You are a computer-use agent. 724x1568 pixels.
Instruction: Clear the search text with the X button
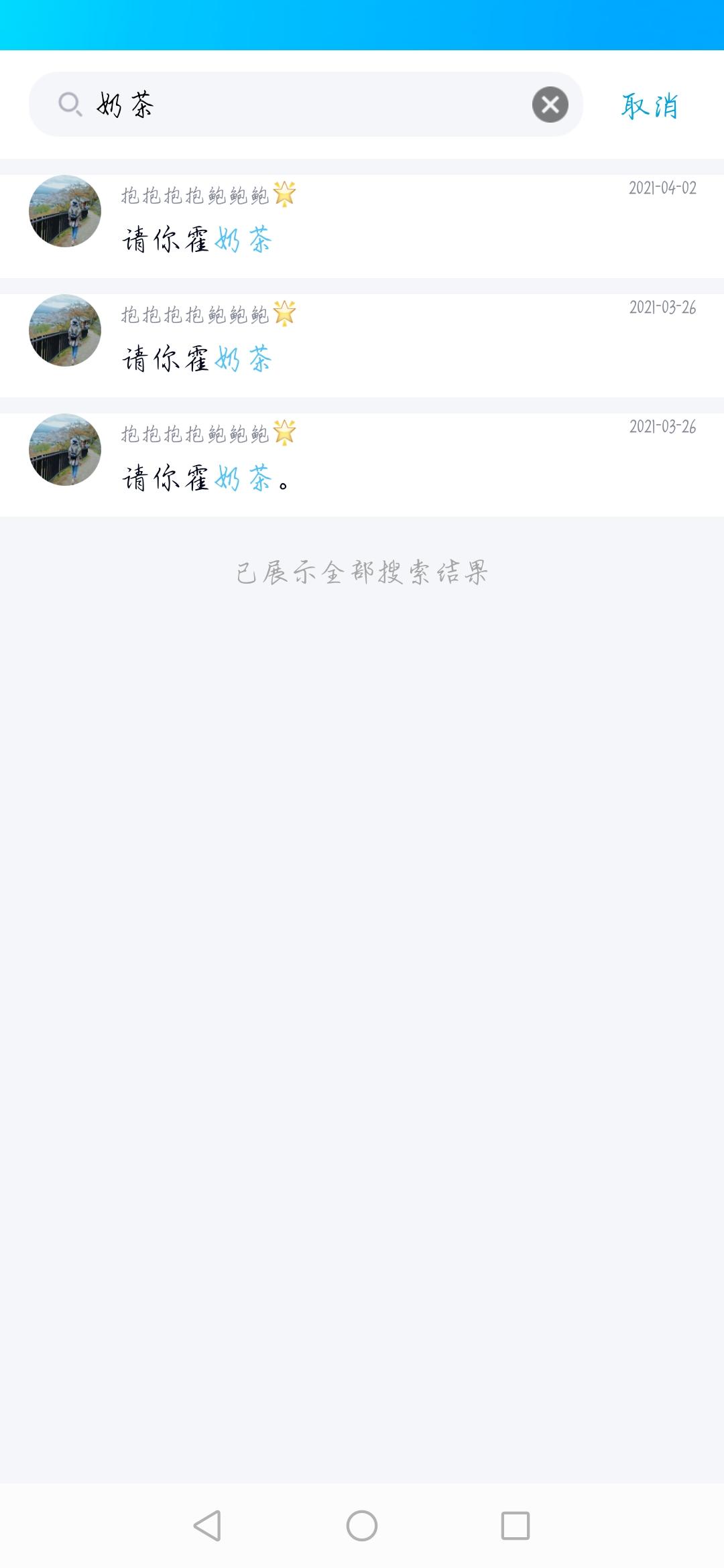point(550,105)
